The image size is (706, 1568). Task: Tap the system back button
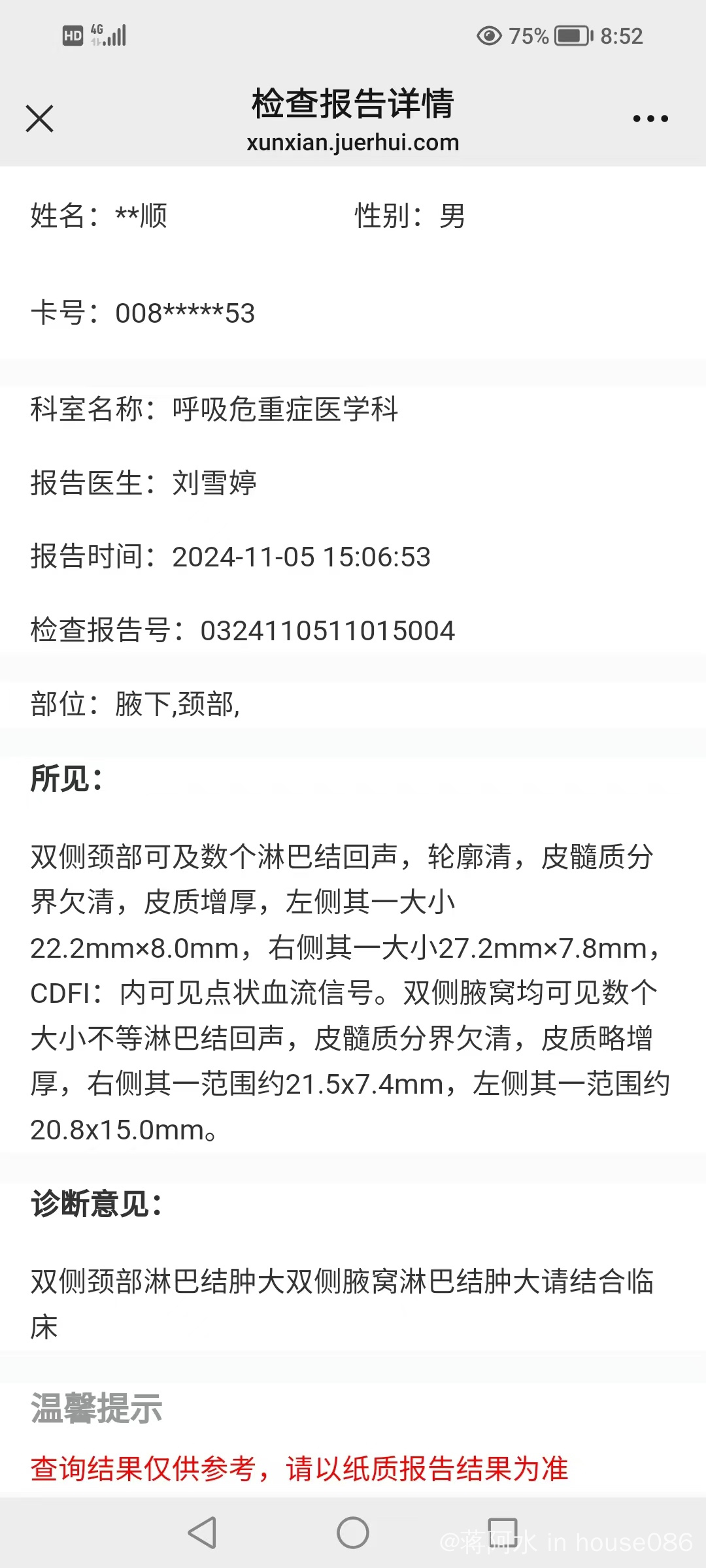(202, 1532)
